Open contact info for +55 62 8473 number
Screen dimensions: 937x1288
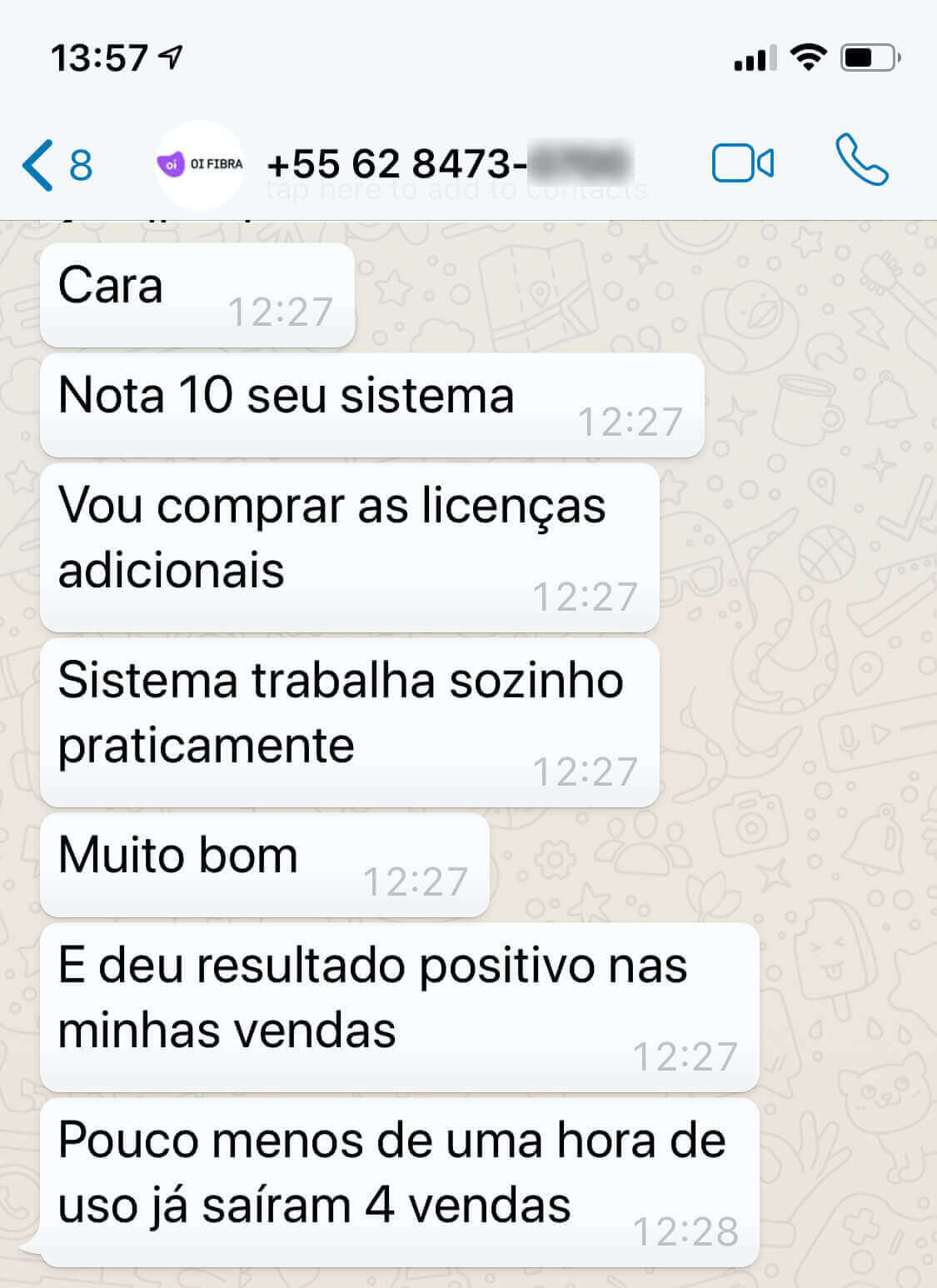pos(450,164)
